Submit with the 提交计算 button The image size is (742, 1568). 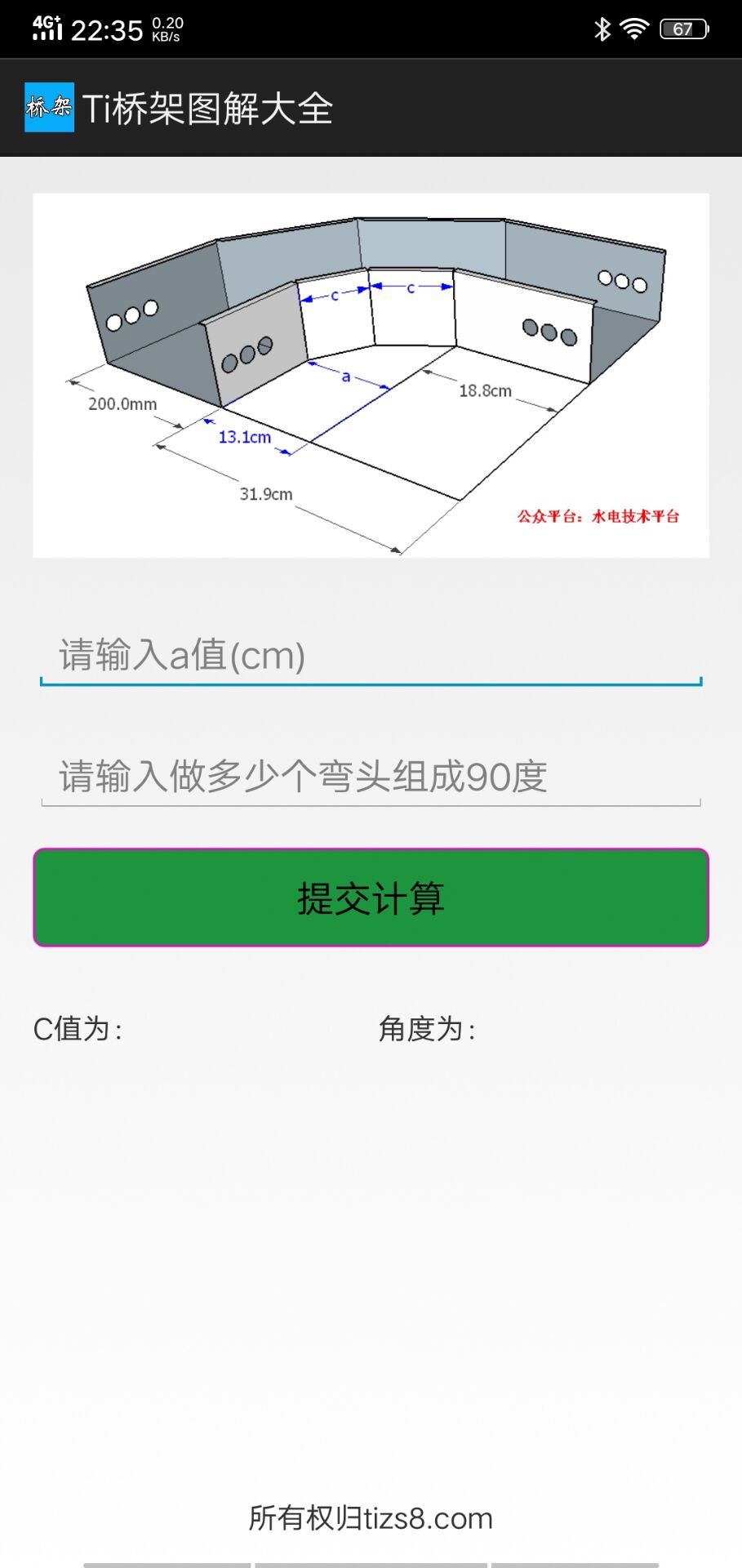pos(371,898)
